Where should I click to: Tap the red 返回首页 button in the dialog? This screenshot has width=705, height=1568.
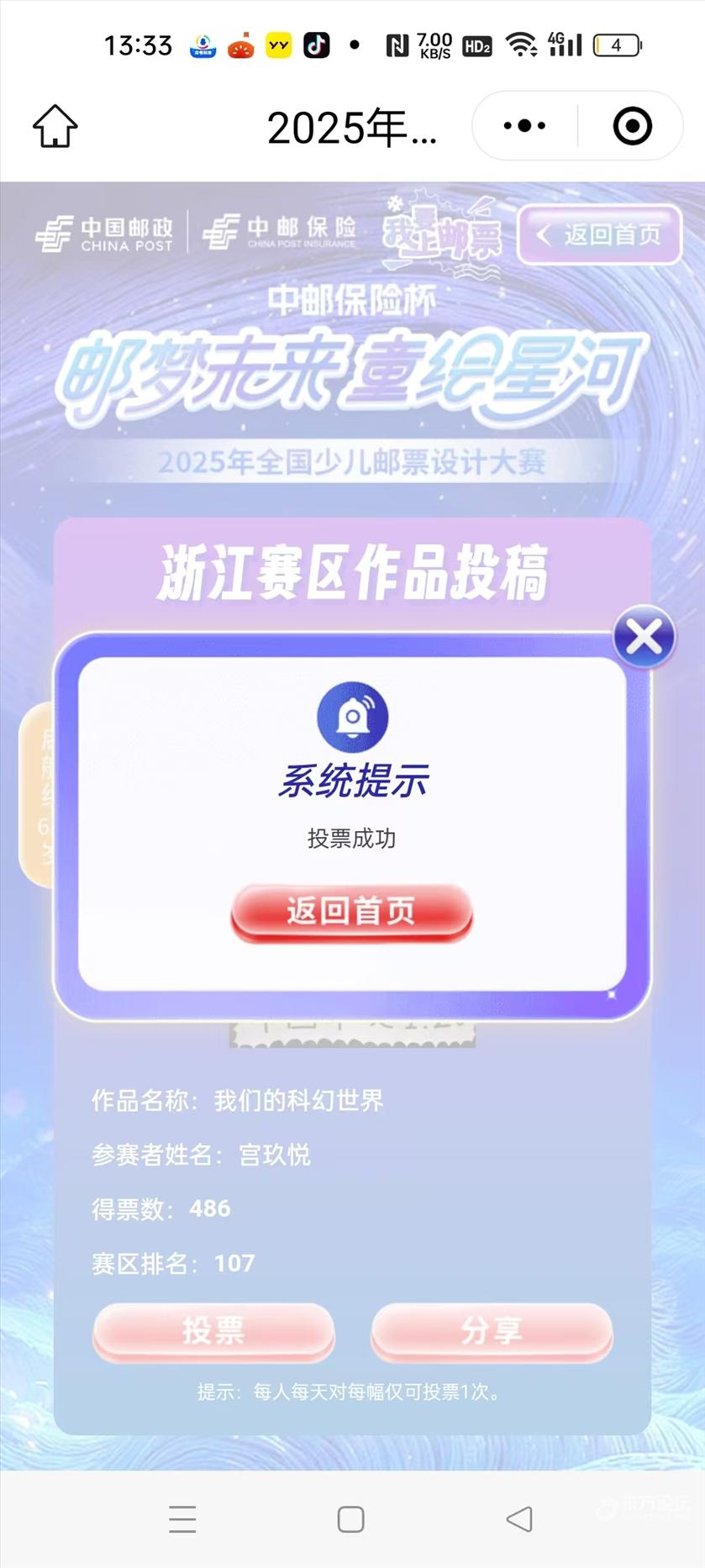point(351,912)
